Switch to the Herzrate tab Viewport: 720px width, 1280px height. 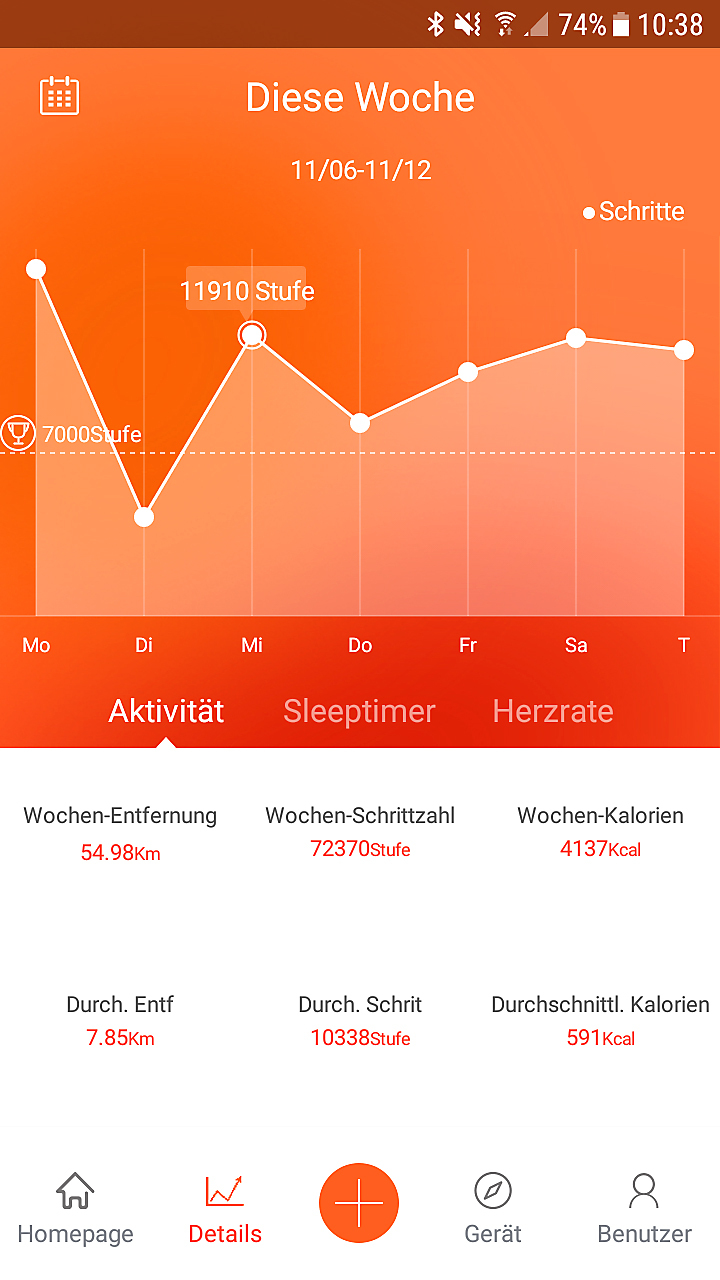click(553, 711)
